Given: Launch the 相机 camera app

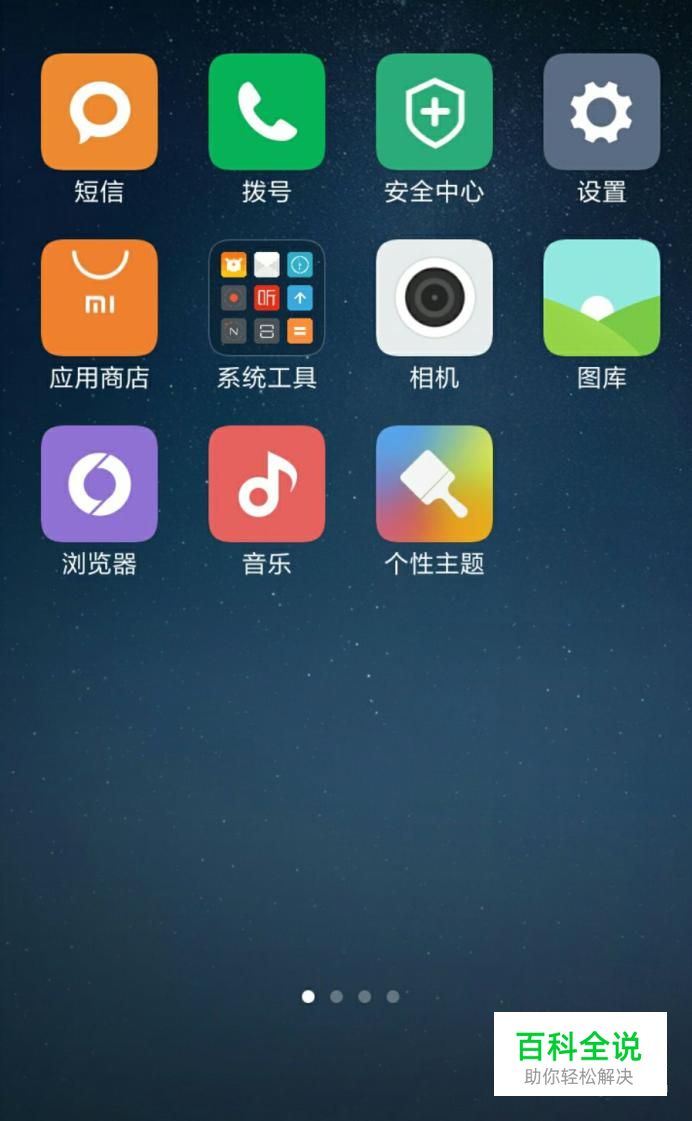Looking at the screenshot, I should [x=434, y=298].
